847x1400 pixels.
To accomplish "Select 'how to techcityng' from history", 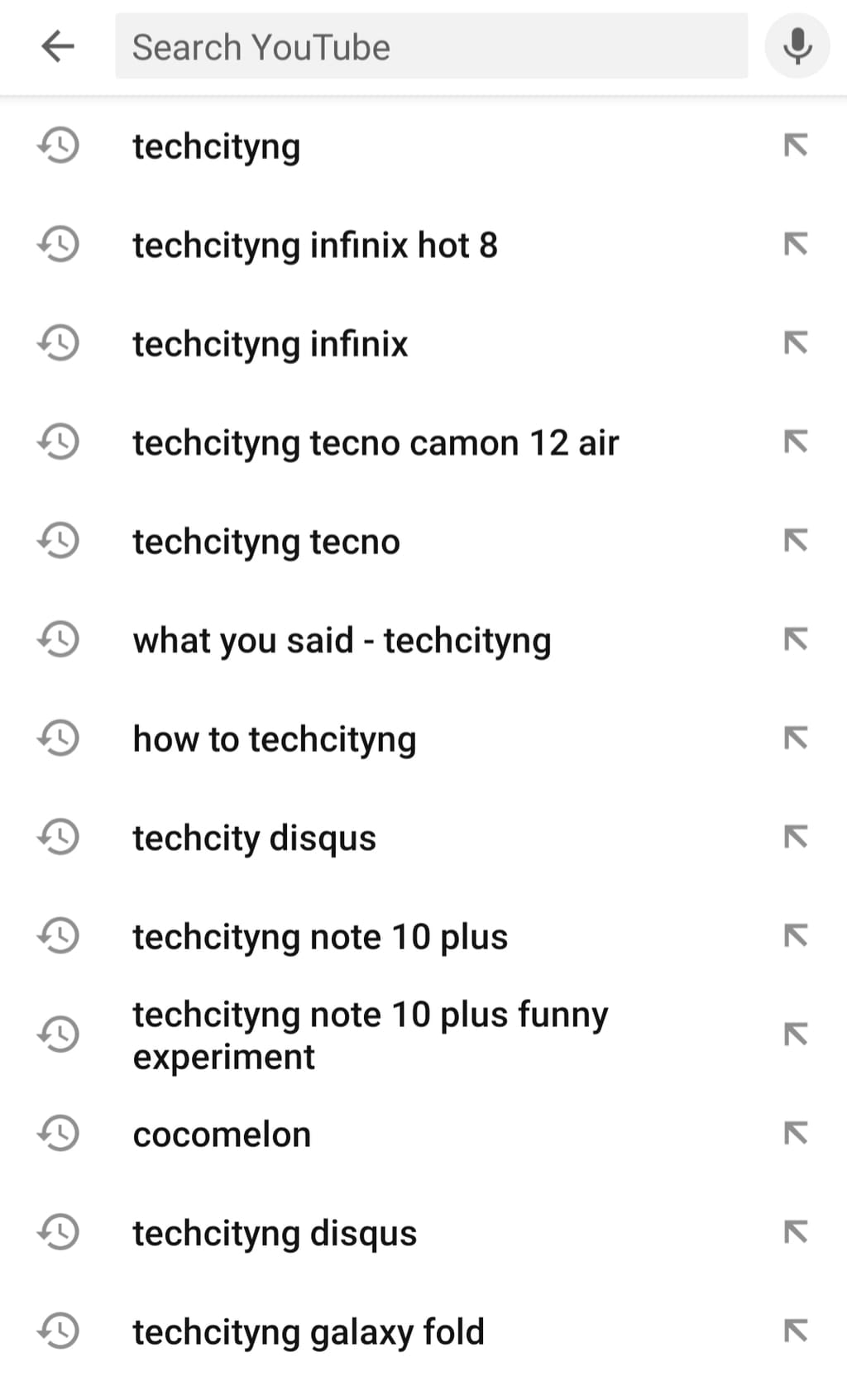I will pyautogui.click(x=274, y=739).
